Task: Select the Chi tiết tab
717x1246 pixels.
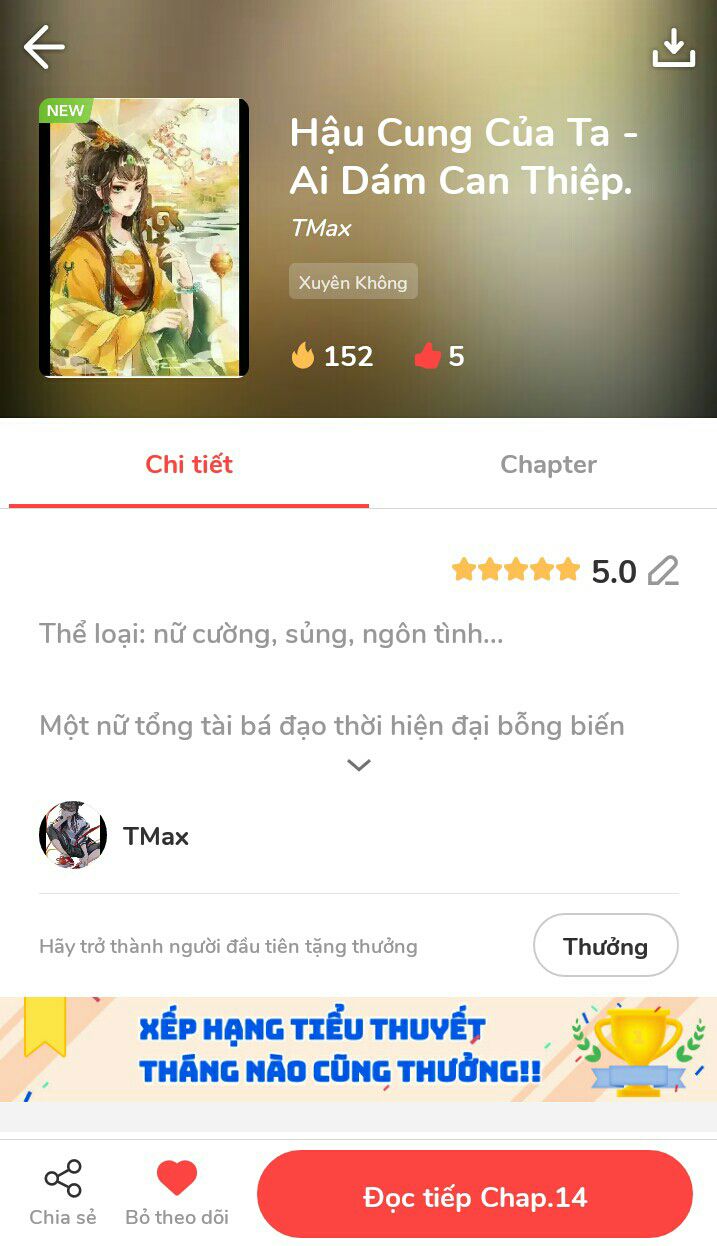Action: (189, 465)
